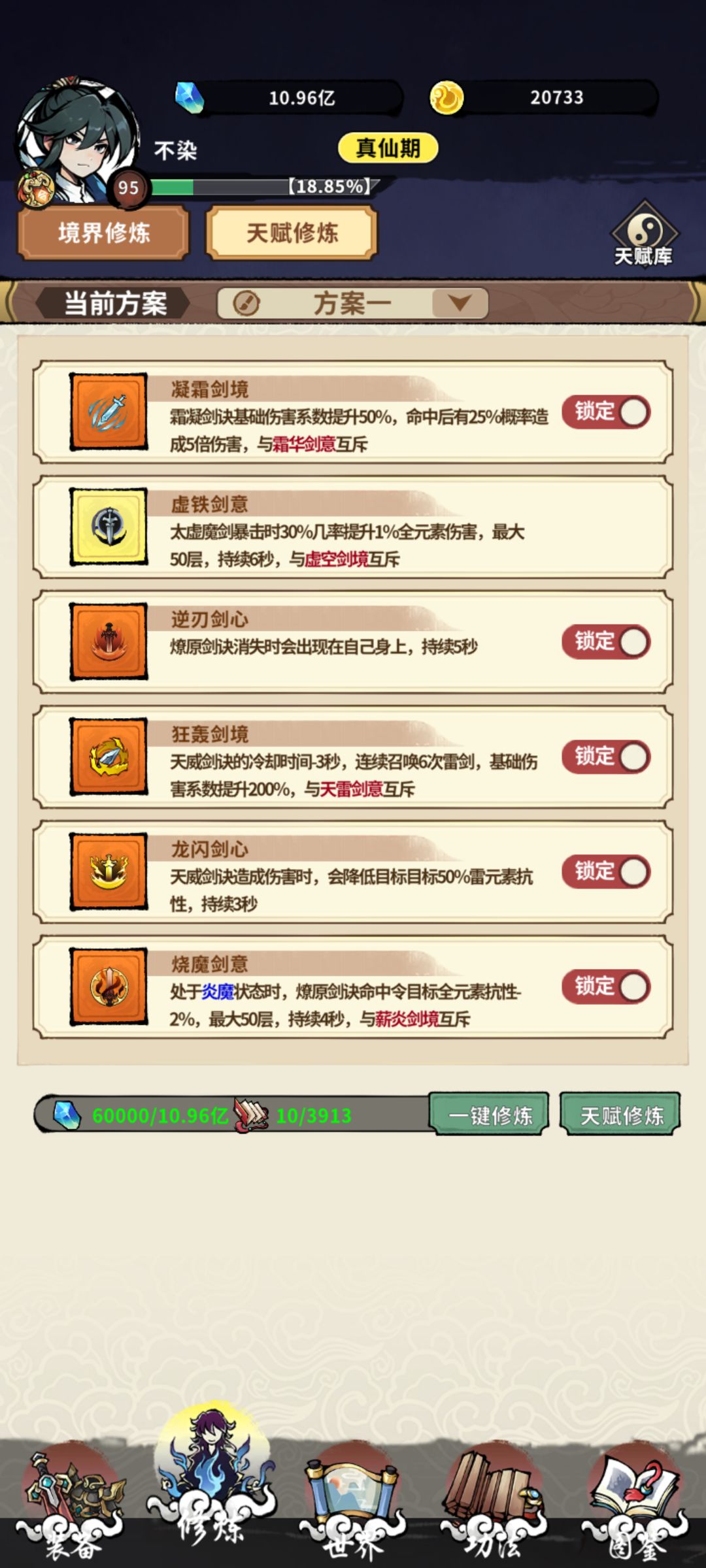Enable the 锁定 lock for 龙闪剑心
This screenshot has width=706, height=1568.
click(x=605, y=872)
